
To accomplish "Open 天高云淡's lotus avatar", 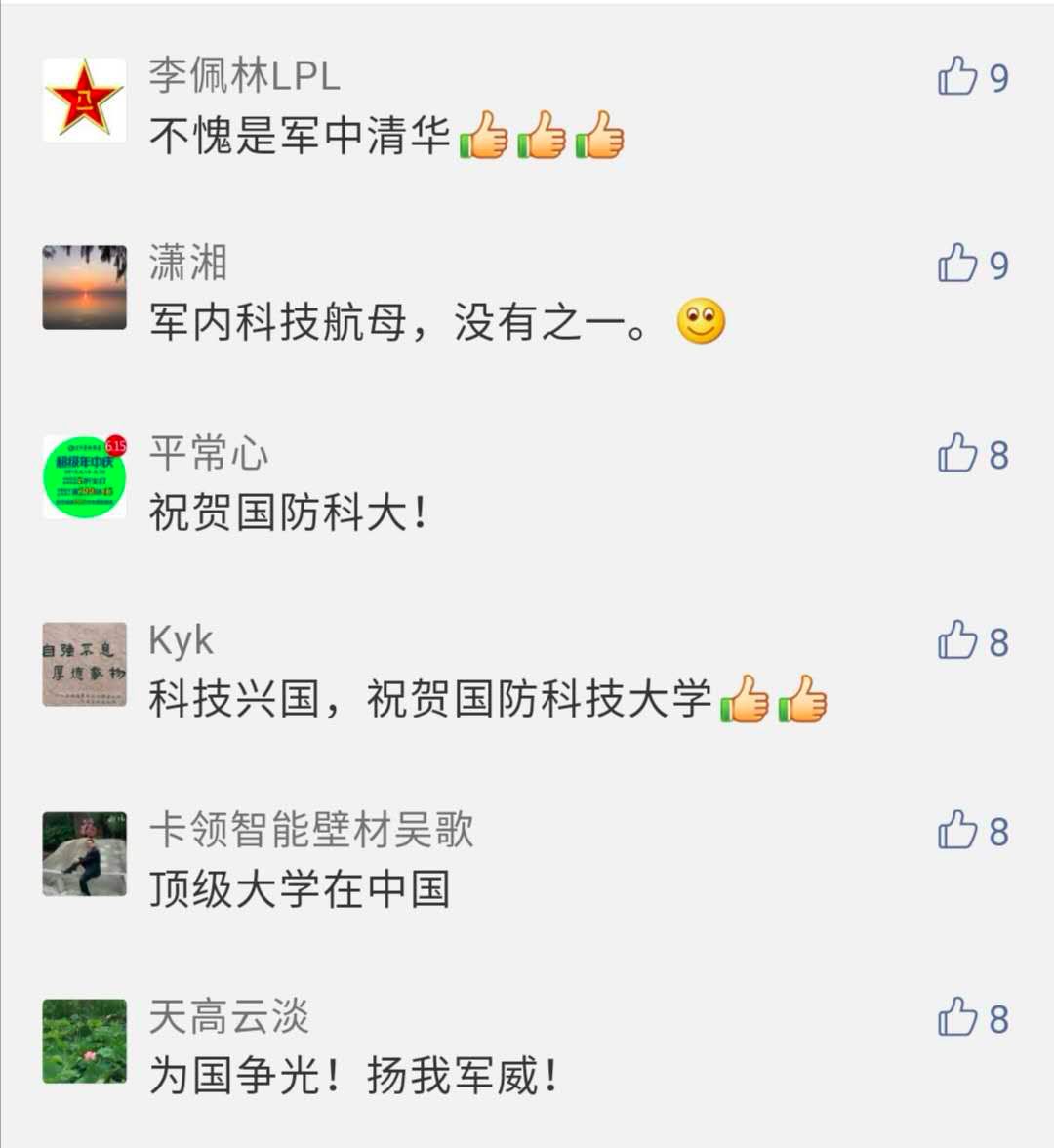I will [x=86, y=1041].
